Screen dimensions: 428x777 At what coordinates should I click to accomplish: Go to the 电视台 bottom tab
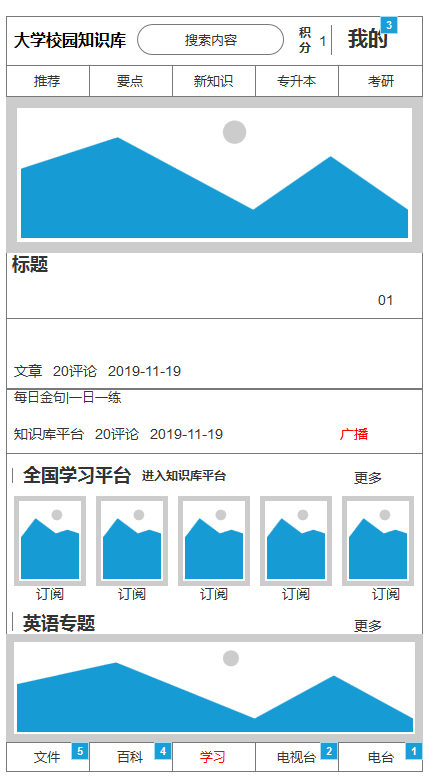(297, 757)
